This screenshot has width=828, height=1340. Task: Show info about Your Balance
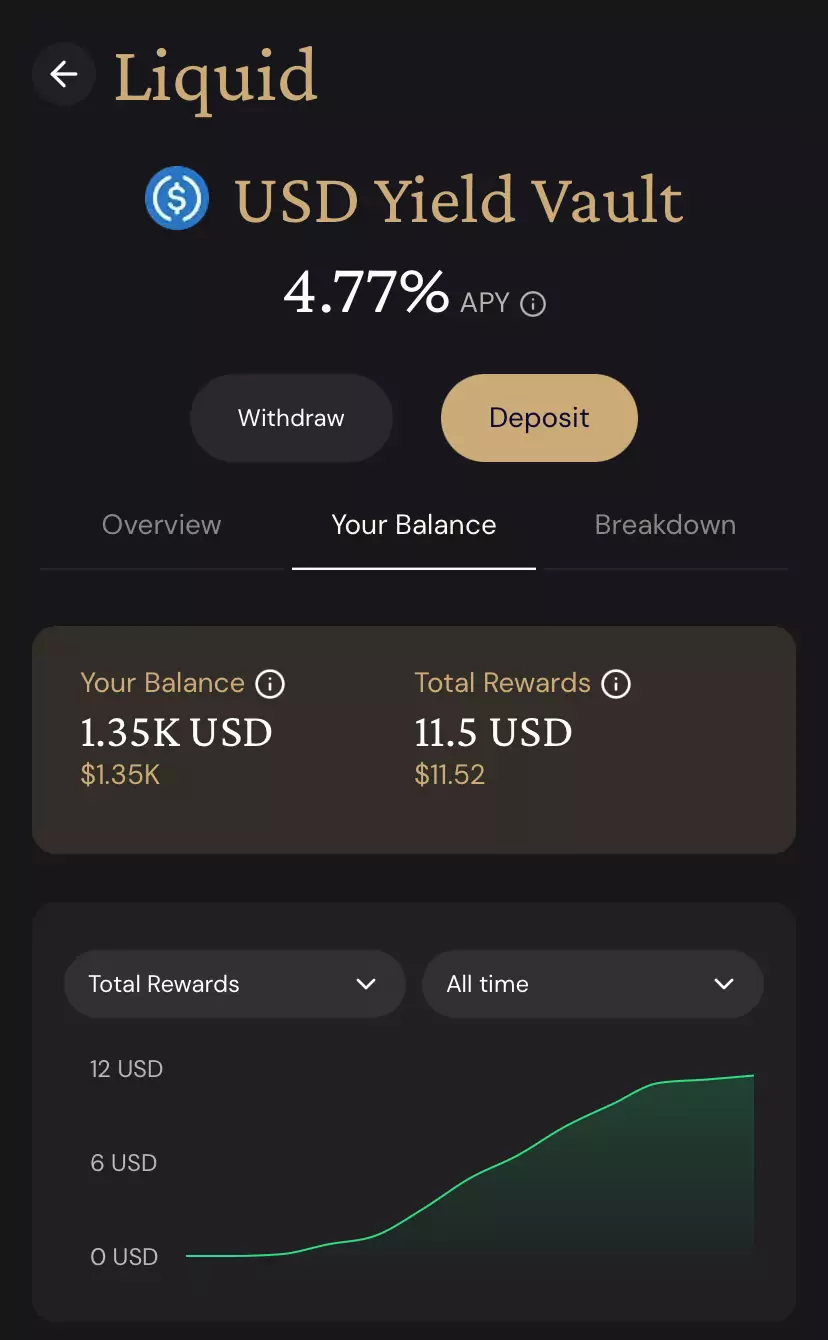pos(270,684)
